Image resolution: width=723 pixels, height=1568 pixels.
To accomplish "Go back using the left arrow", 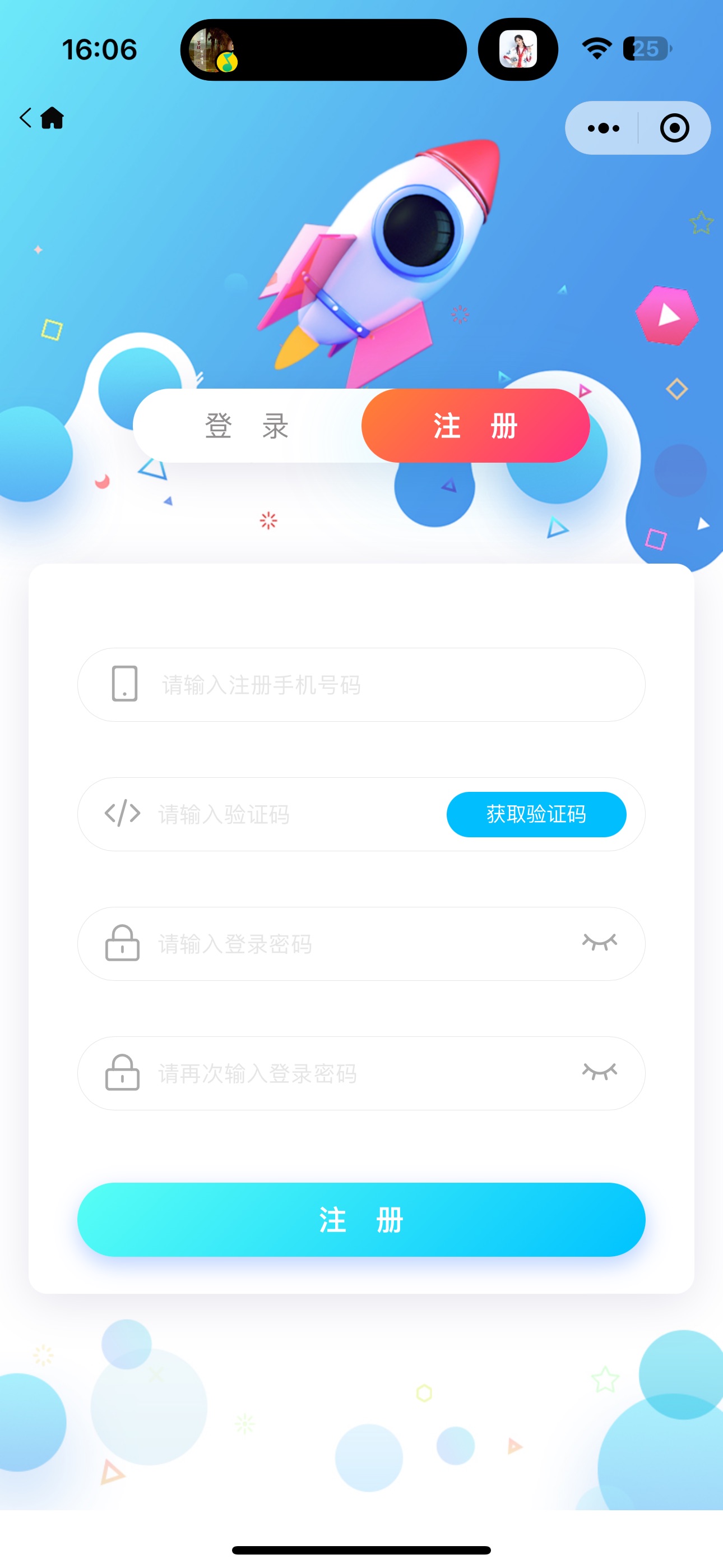I will pyautogui.click(x=25, y=117).
